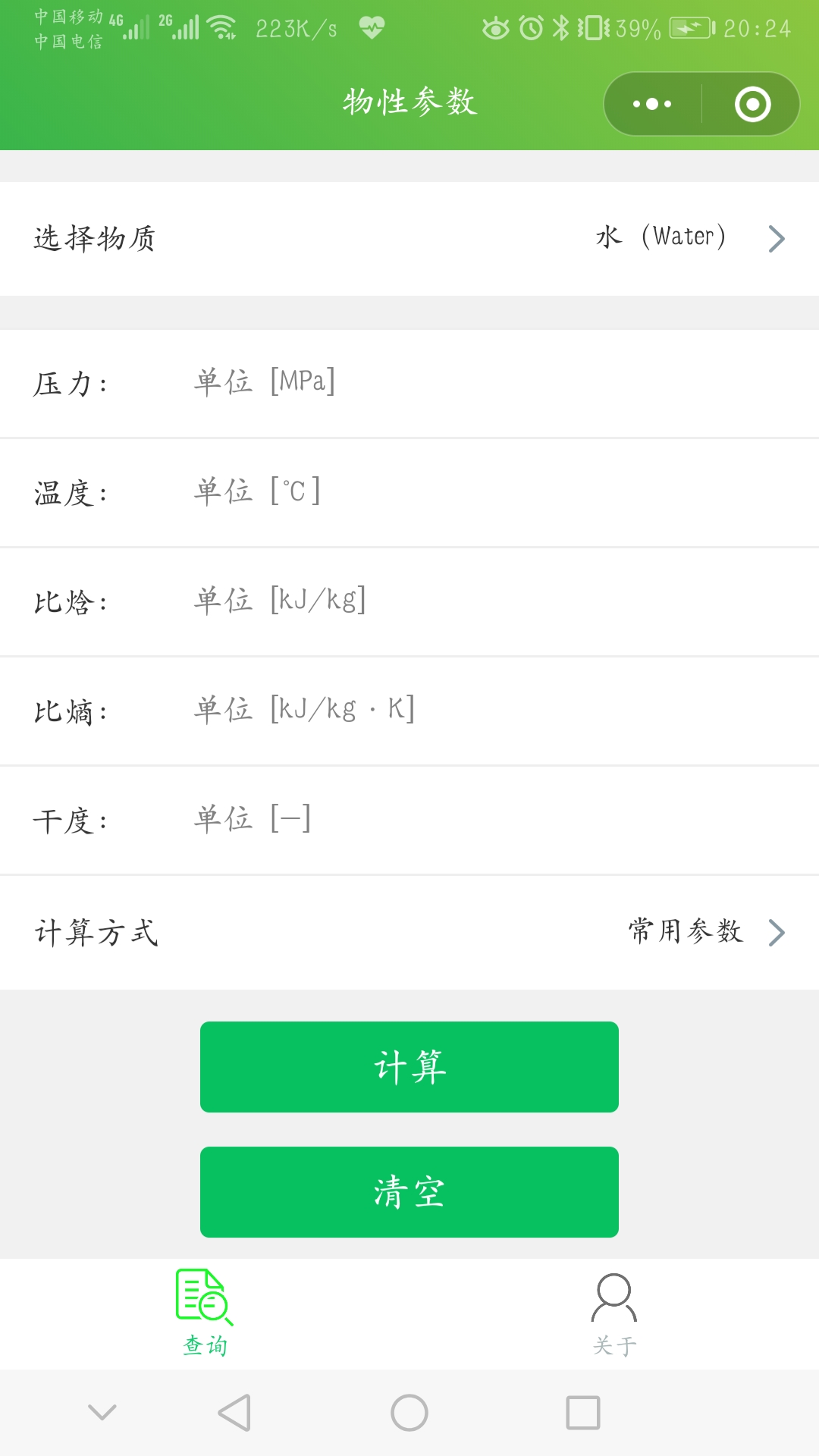Viewport: 819px width, 1456px height.
Task: Open the 选择物质 substance selector
Action: (x=409, y=238)
